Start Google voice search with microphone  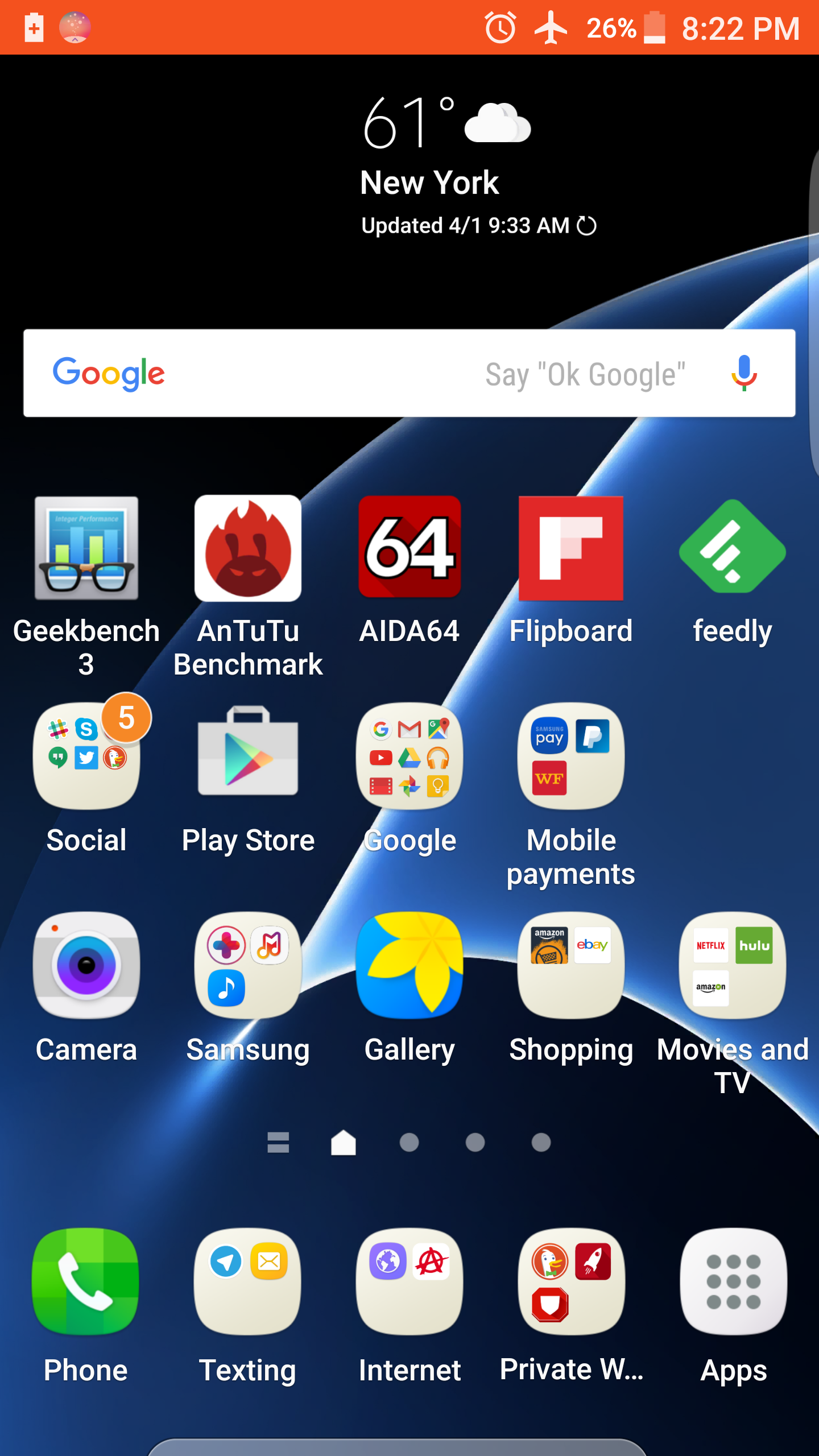[x=743, y=374]
